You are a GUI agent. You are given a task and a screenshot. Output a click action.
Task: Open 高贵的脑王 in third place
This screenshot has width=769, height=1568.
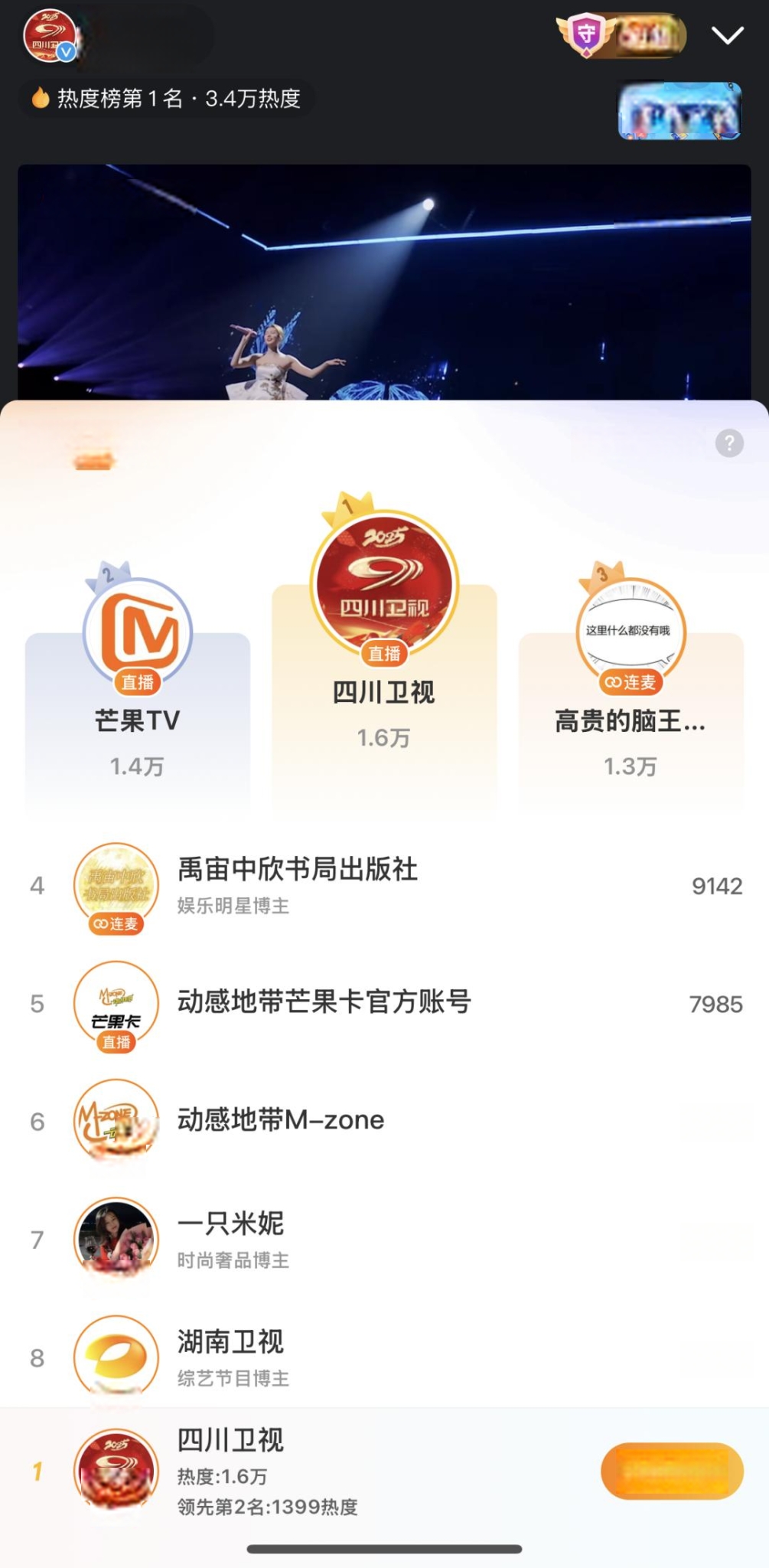[x=631, y=674]
